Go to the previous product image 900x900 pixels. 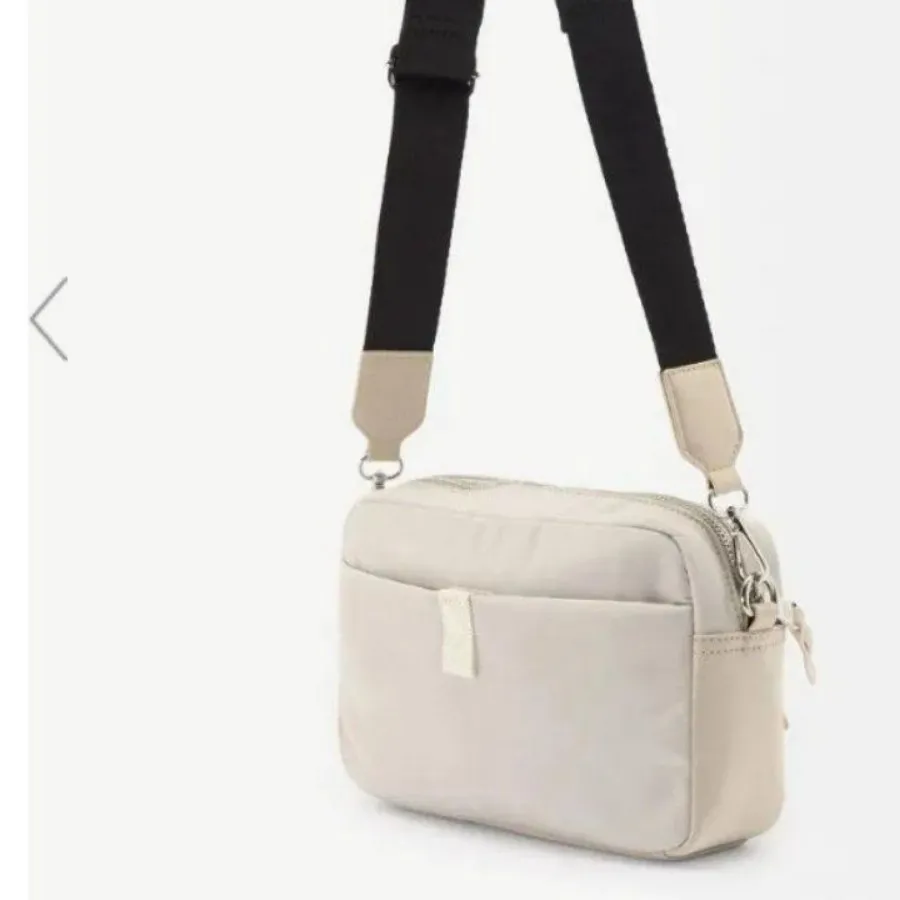[48, 319]
